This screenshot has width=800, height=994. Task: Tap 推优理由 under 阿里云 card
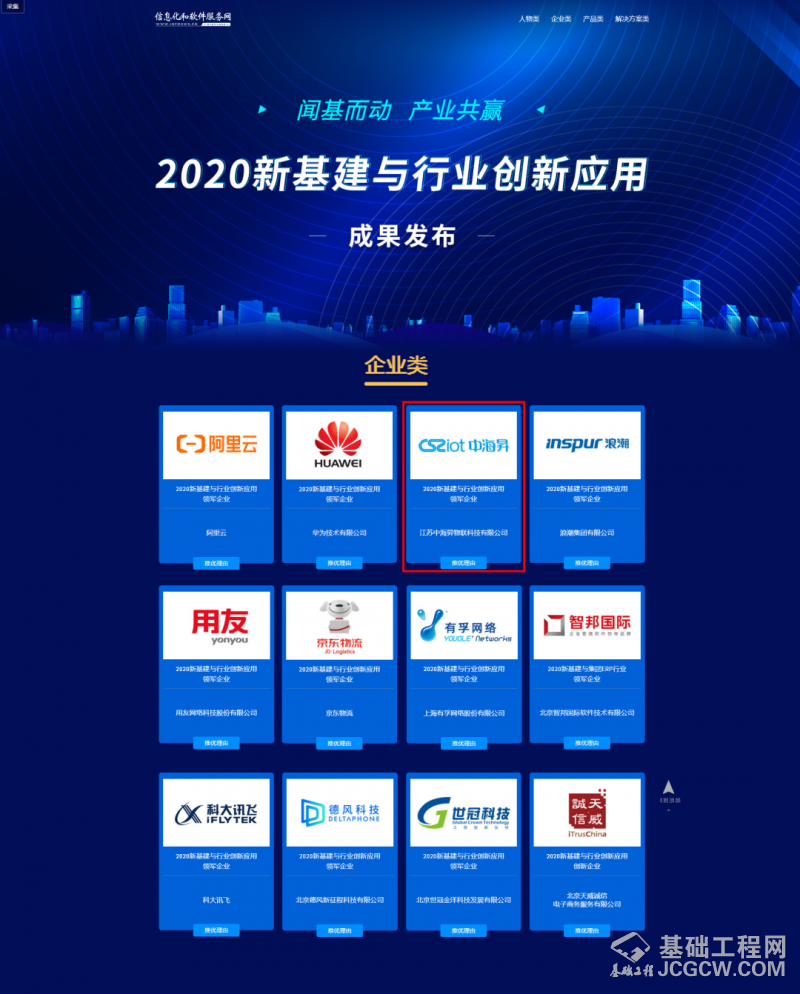(216, 563)
